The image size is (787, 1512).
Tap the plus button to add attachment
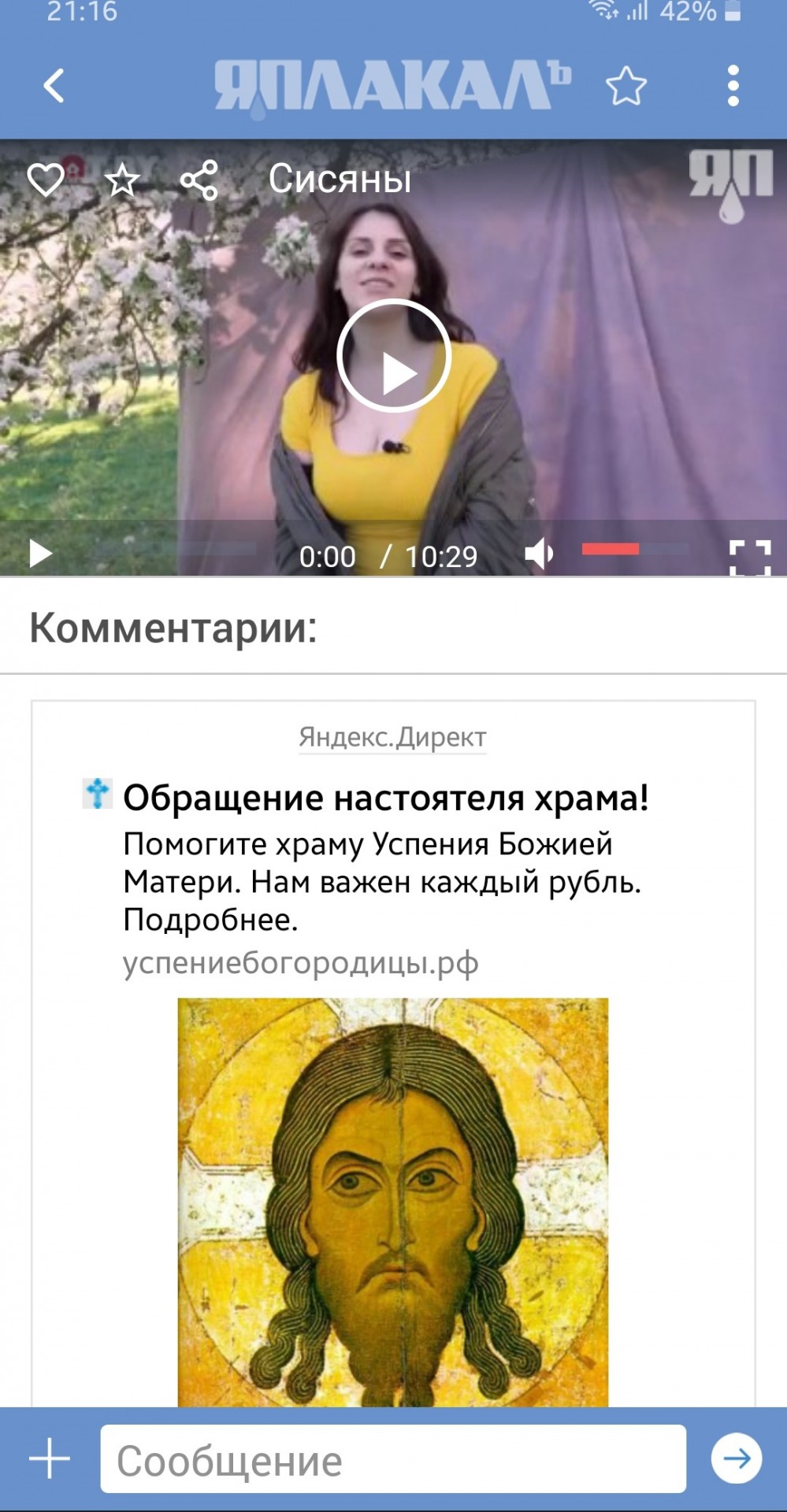pos(50,1458)
